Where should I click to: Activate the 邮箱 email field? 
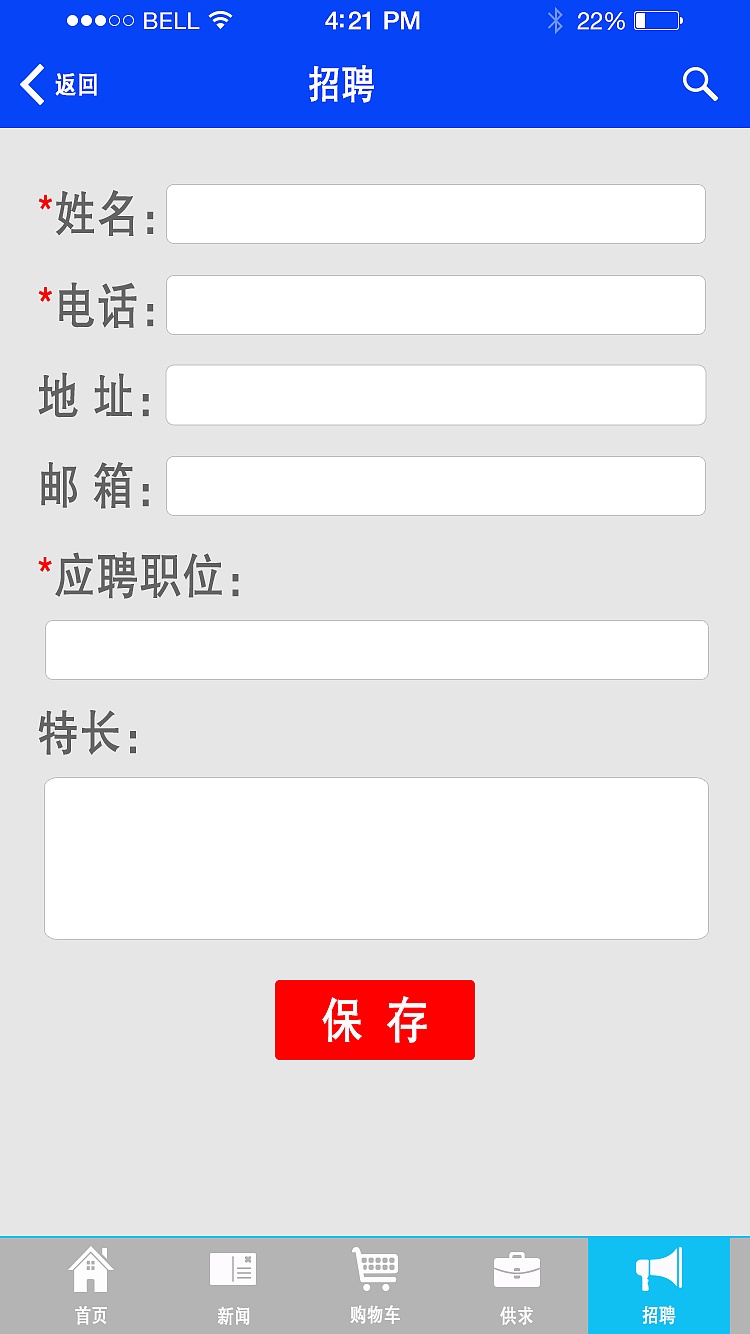435,486
